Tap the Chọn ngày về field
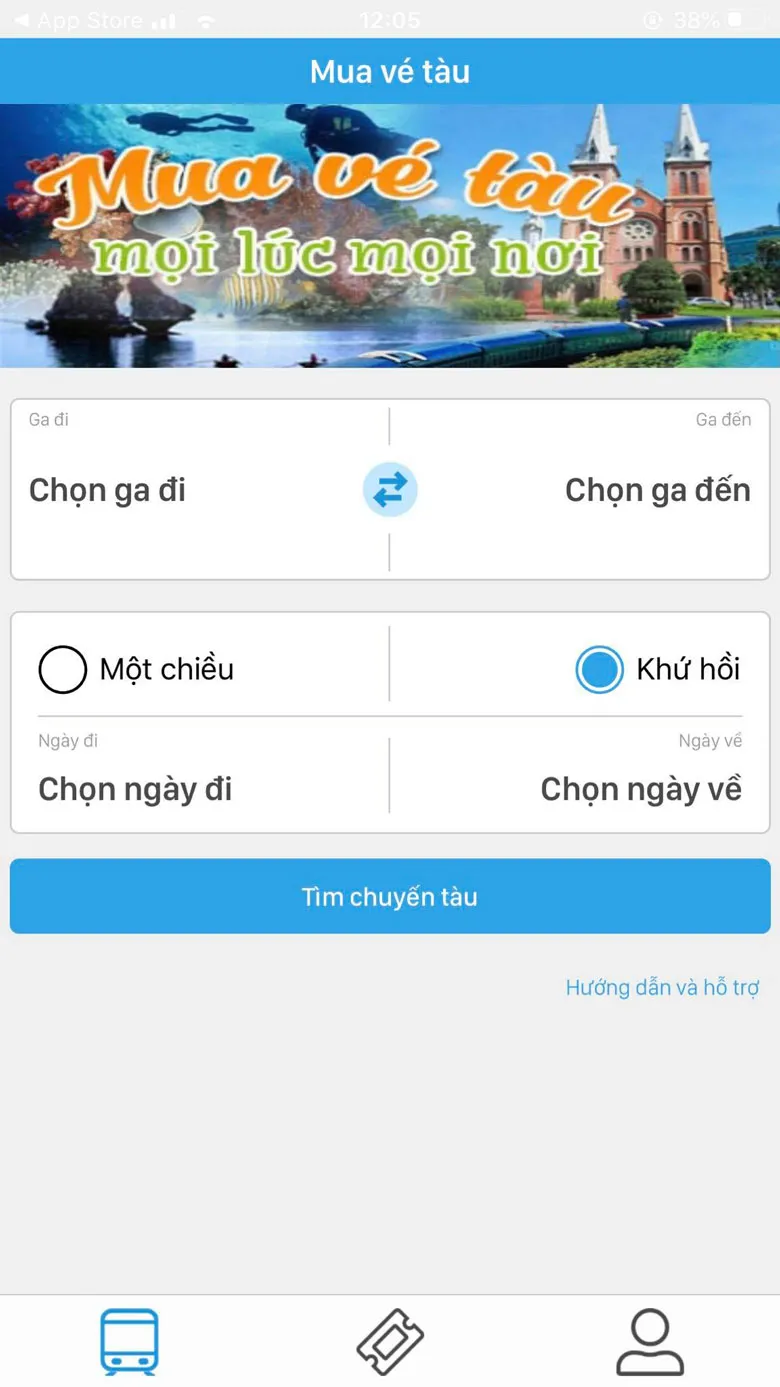 (x=641, y=789)
